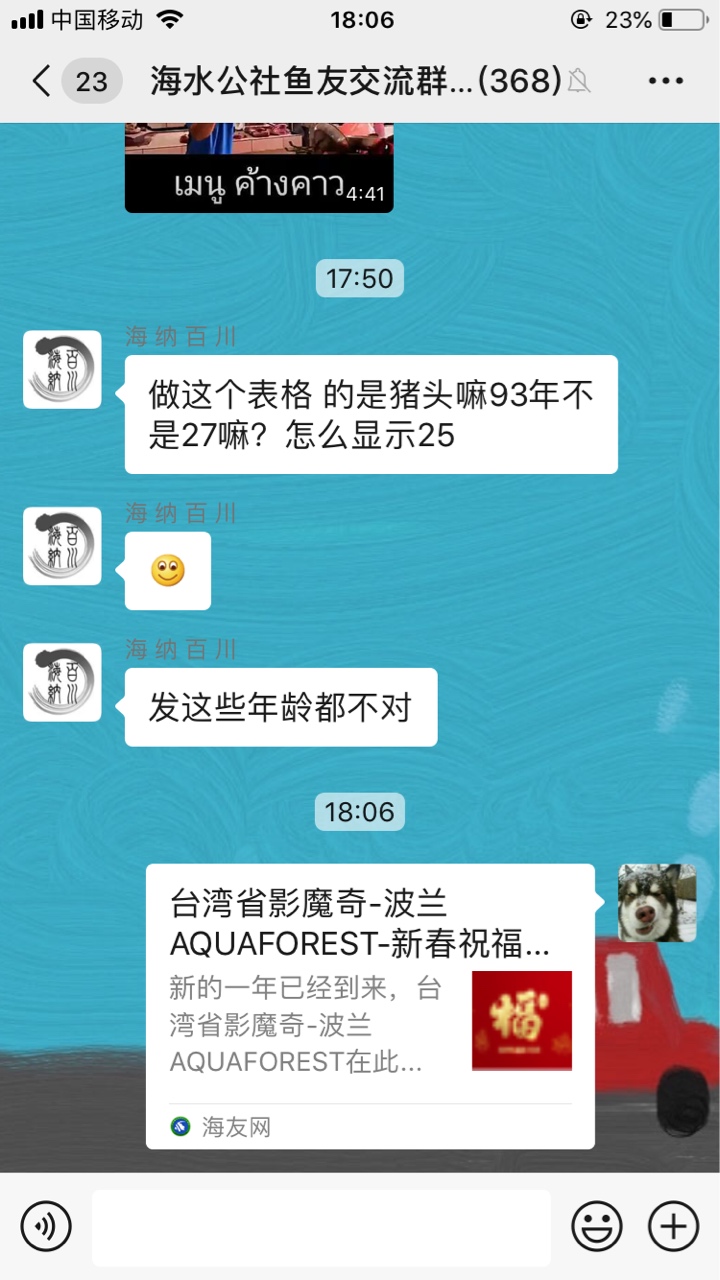View the husky avatar sender's profile
The width and height of the screenshot is (720, 1280).
(656, 903)
